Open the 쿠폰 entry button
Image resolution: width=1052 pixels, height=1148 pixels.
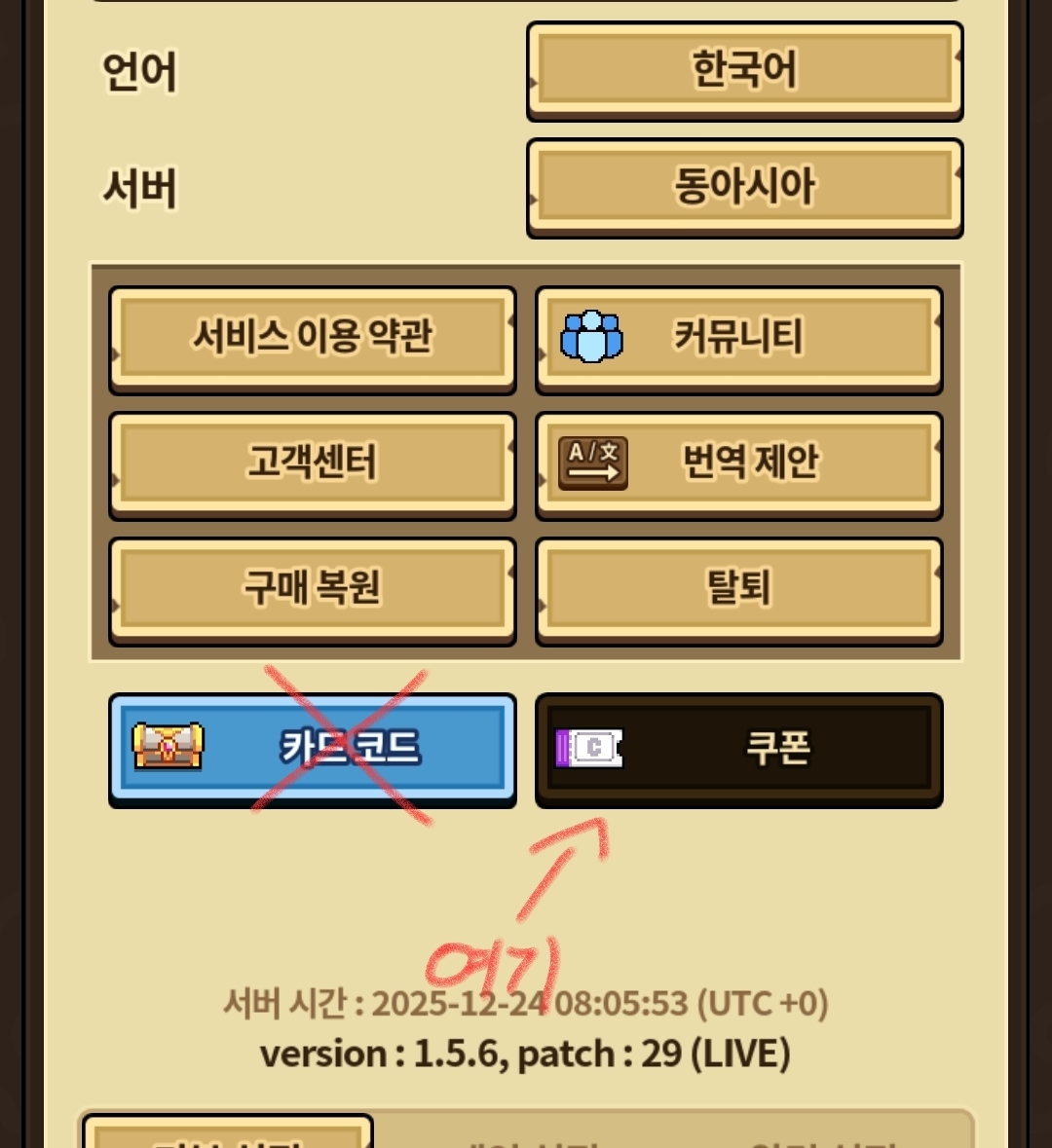click(738, 748)
